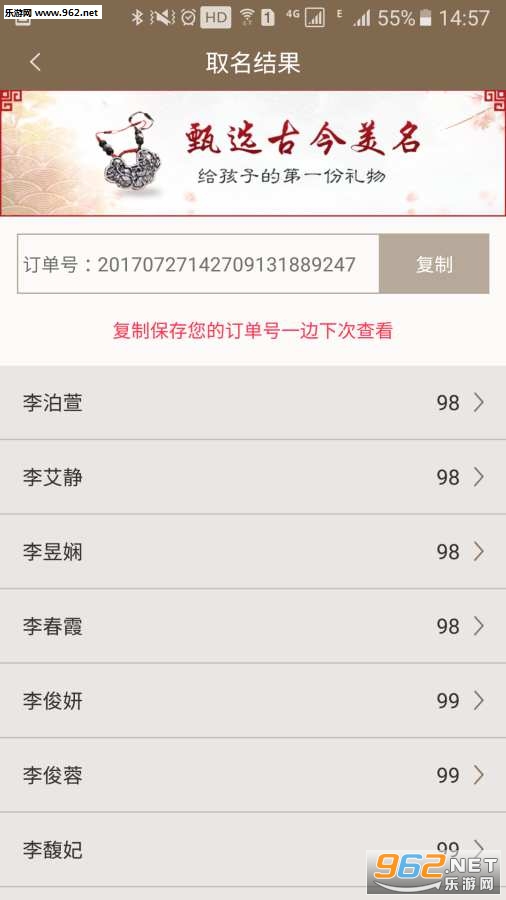The width and height of the screenshot is (506, 900).
Task: Select the name 李春霞
Action: pyautogui.click(x=253, y=626)
